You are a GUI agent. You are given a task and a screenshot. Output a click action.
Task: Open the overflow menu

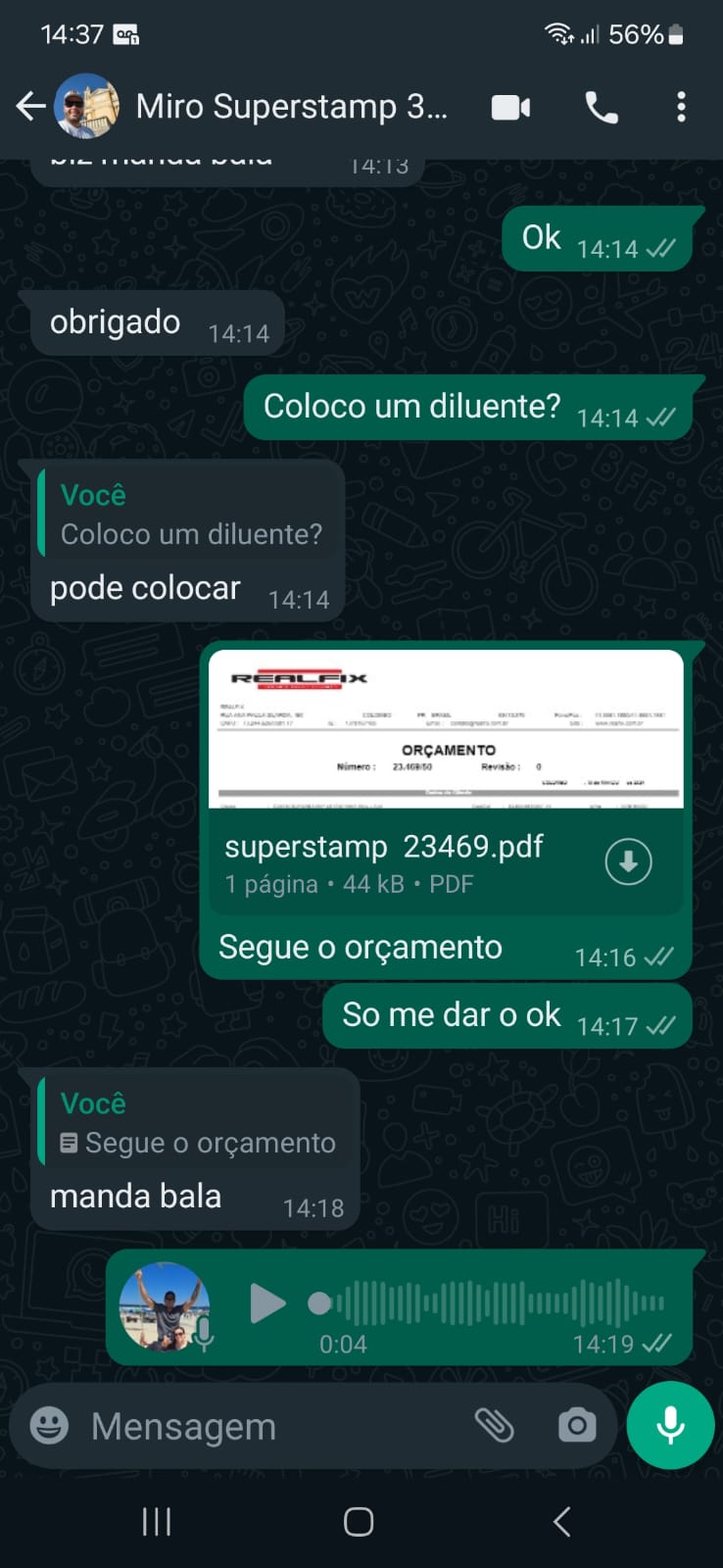pos(681,107)
